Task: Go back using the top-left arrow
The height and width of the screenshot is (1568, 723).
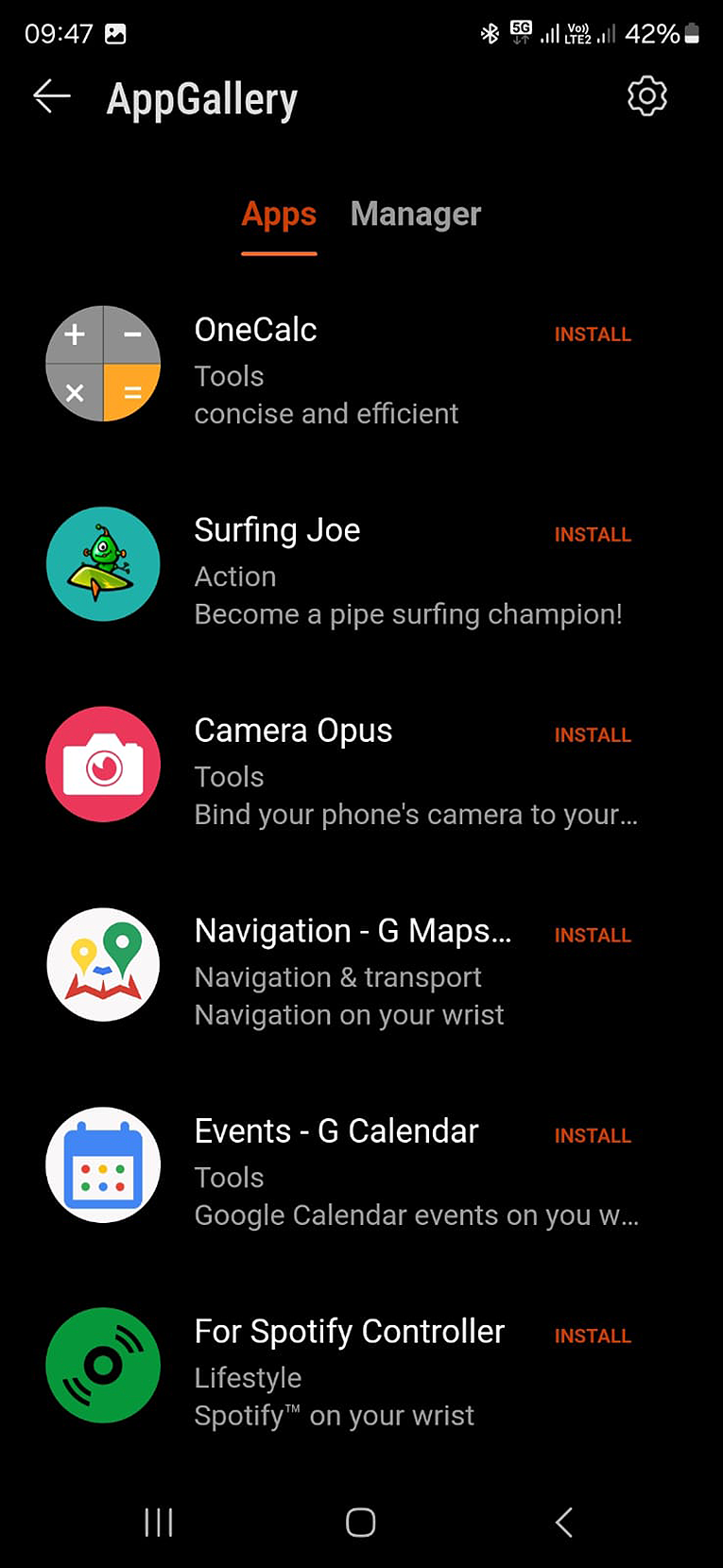Action: (x=52, y=96)
